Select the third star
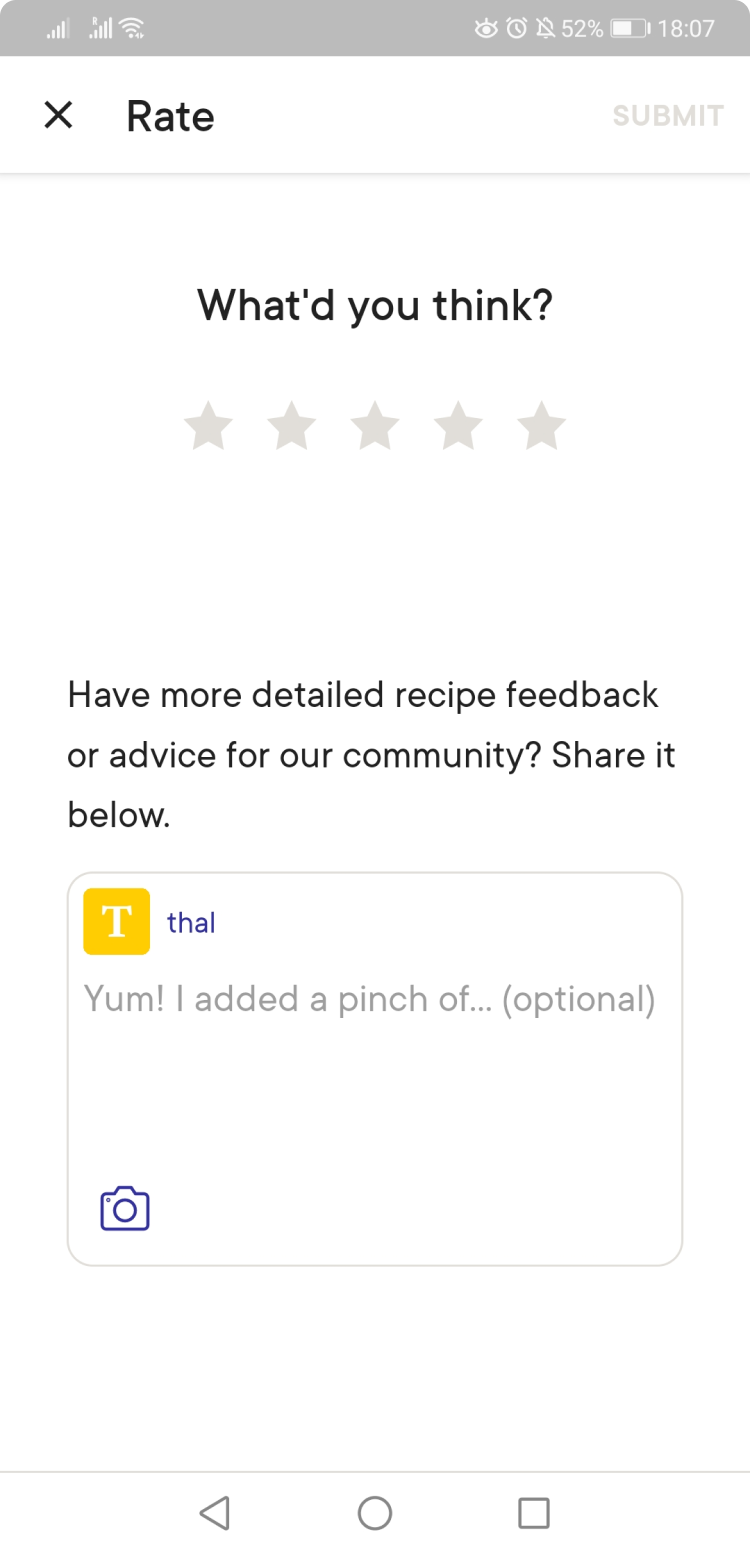This screenshot has height=1556, width=750. tap(375, 426)
